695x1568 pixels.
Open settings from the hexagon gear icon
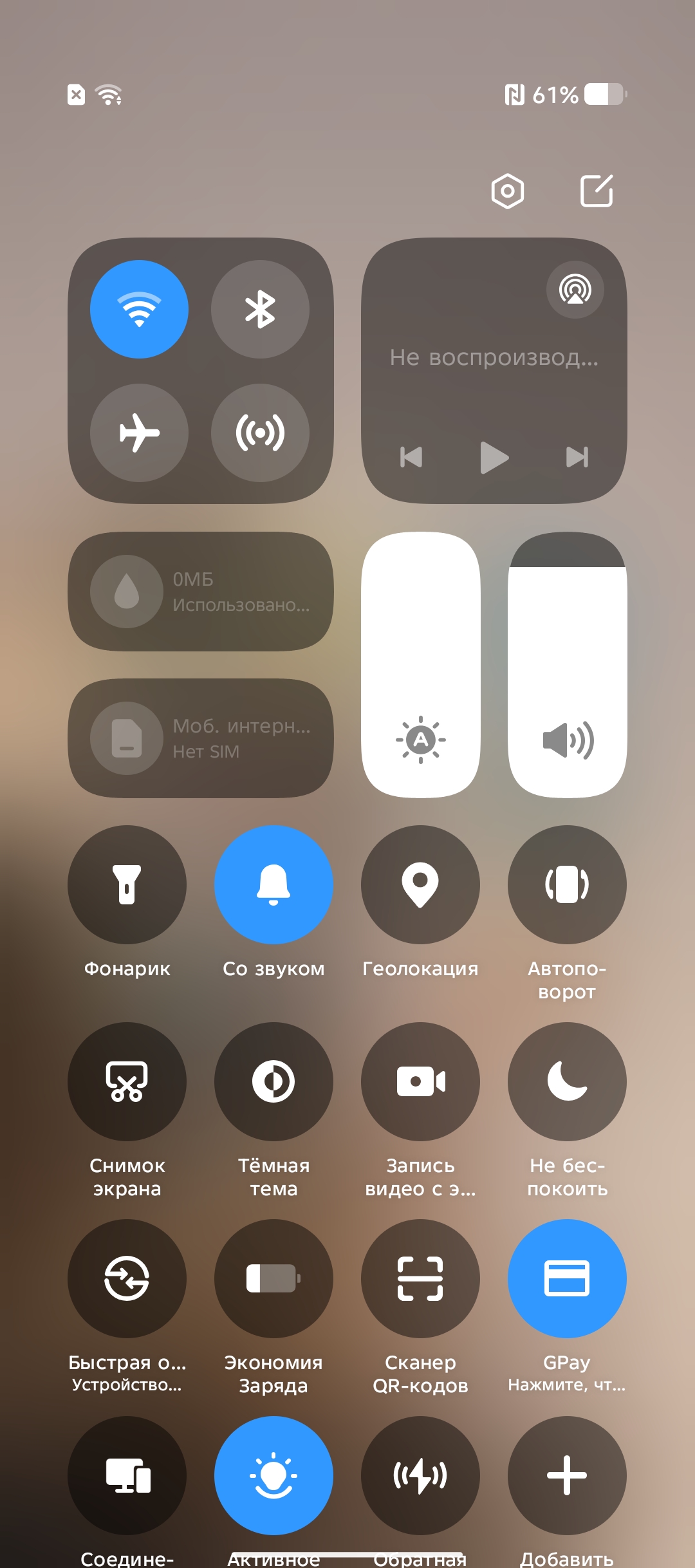[x=508, y=191]
